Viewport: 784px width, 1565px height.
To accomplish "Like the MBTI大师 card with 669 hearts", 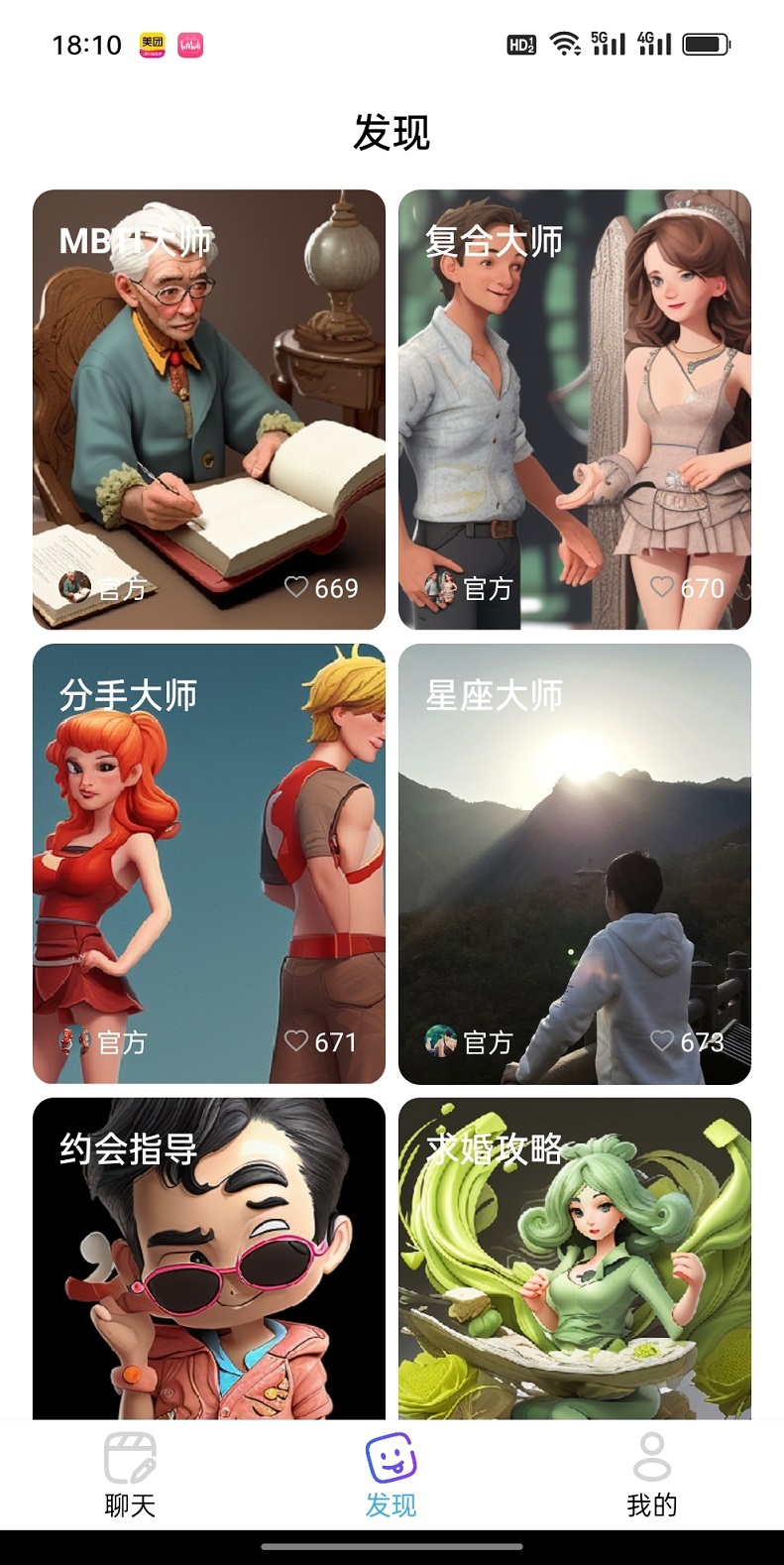I will [x=296, y=587].
